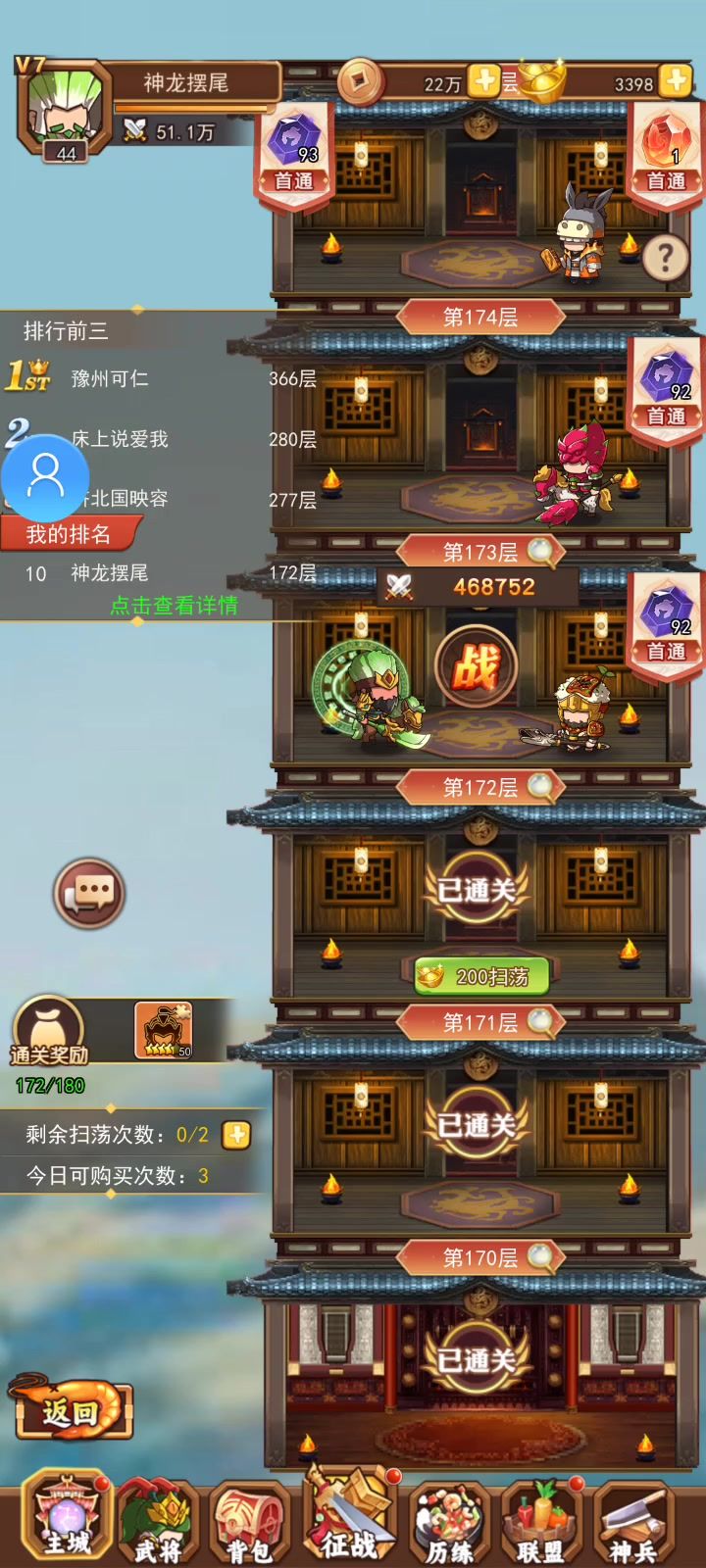The height and width of the screenshot is (1568, 706).
Task: Tap the blue floating user icon
Action: 45,477
